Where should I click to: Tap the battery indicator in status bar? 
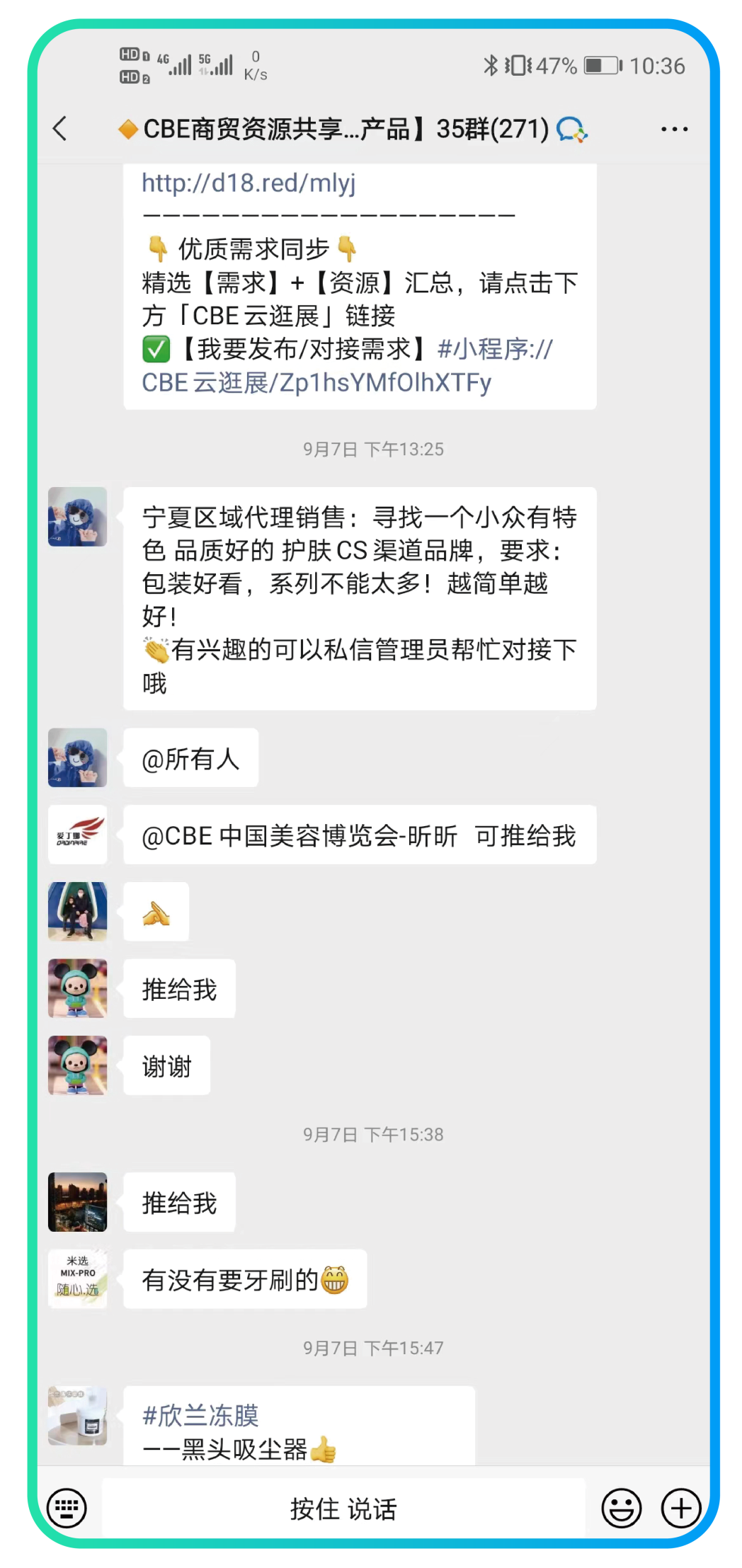coord(598,65)
